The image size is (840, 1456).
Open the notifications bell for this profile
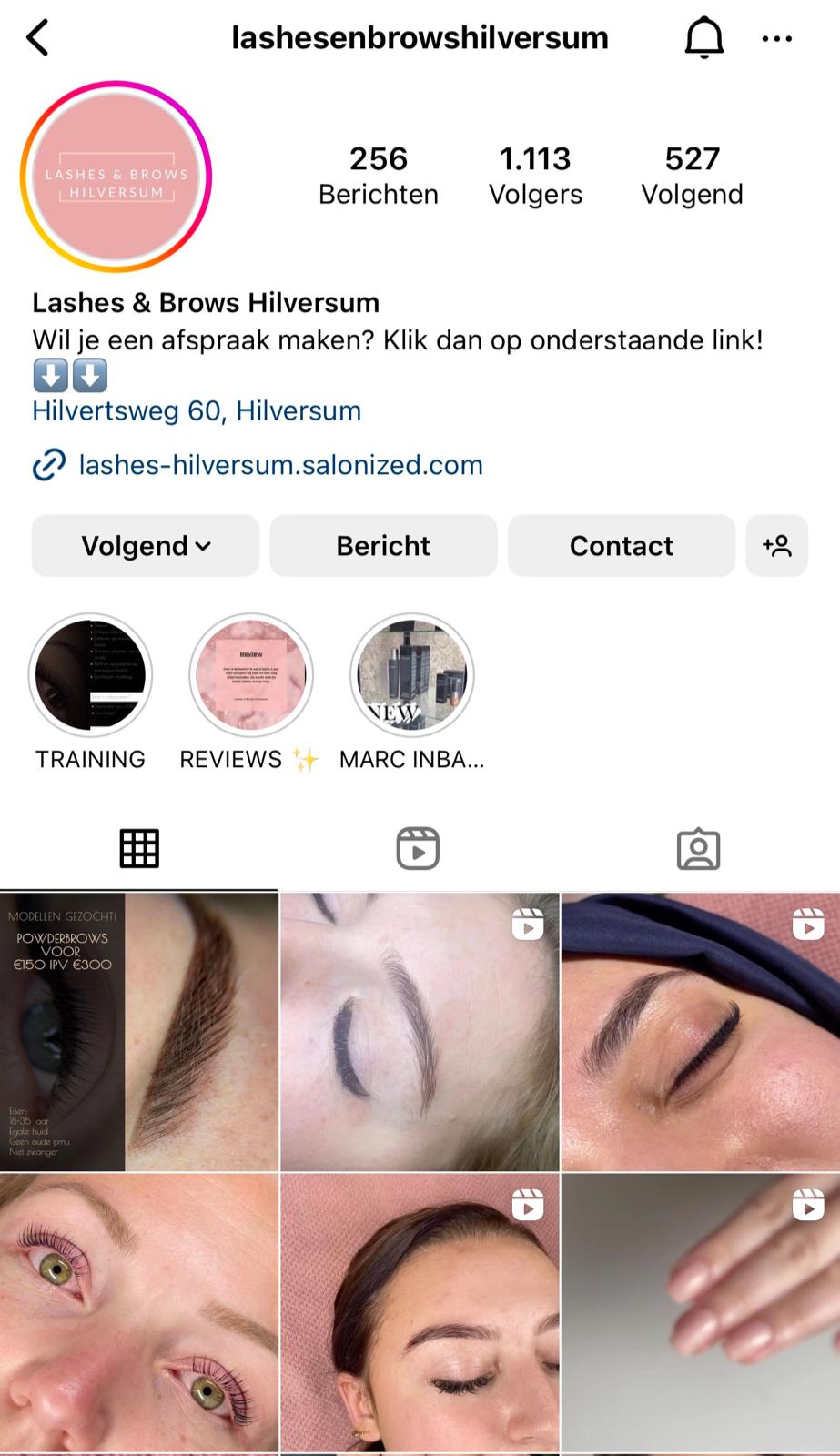tap(703, 38)
